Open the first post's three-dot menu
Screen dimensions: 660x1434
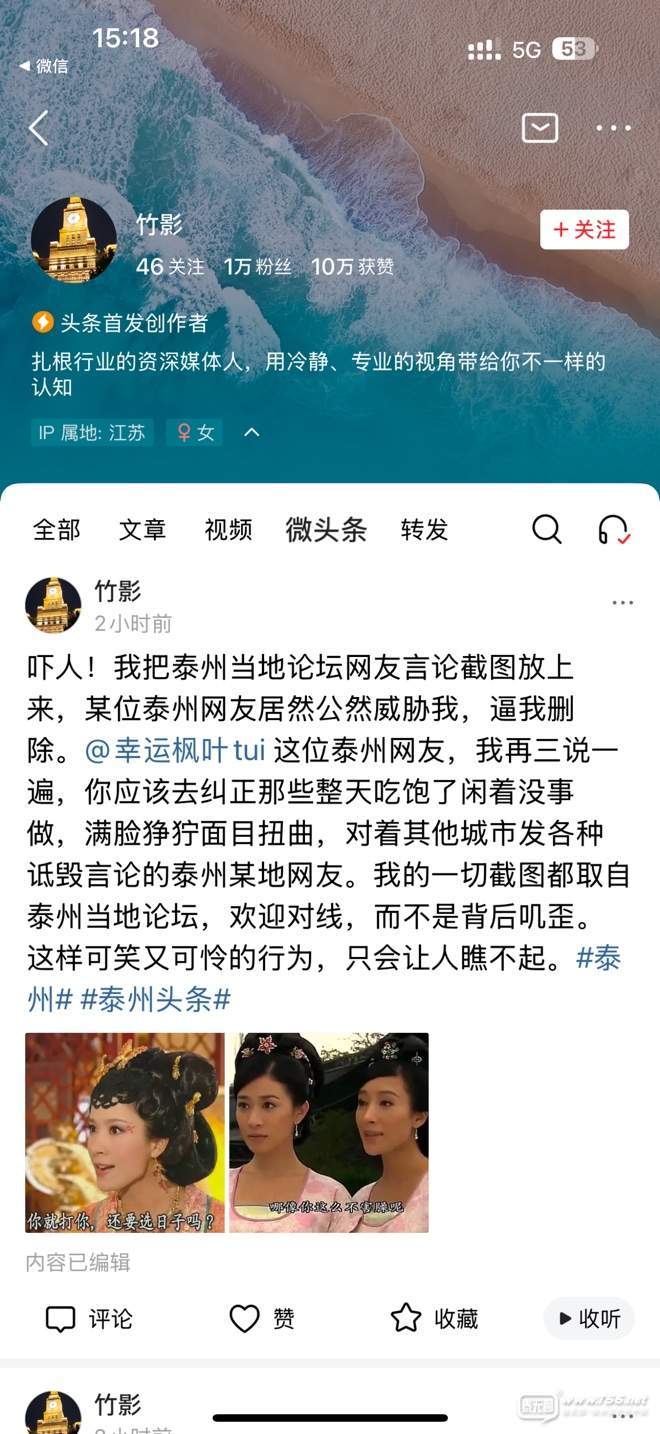(622, 602)
